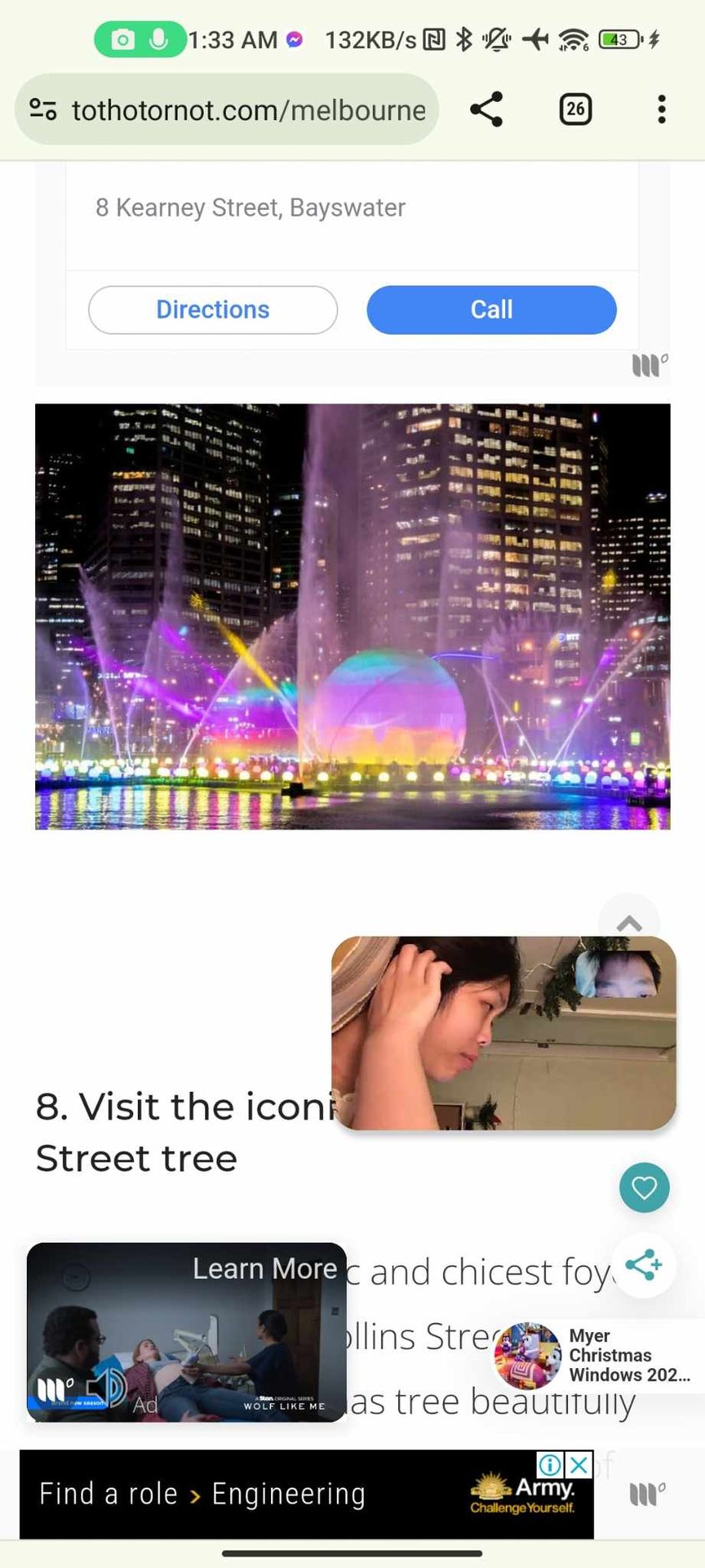Share this page from browser toolbar
Screen dimensions: 705x1568
[486, 110]
